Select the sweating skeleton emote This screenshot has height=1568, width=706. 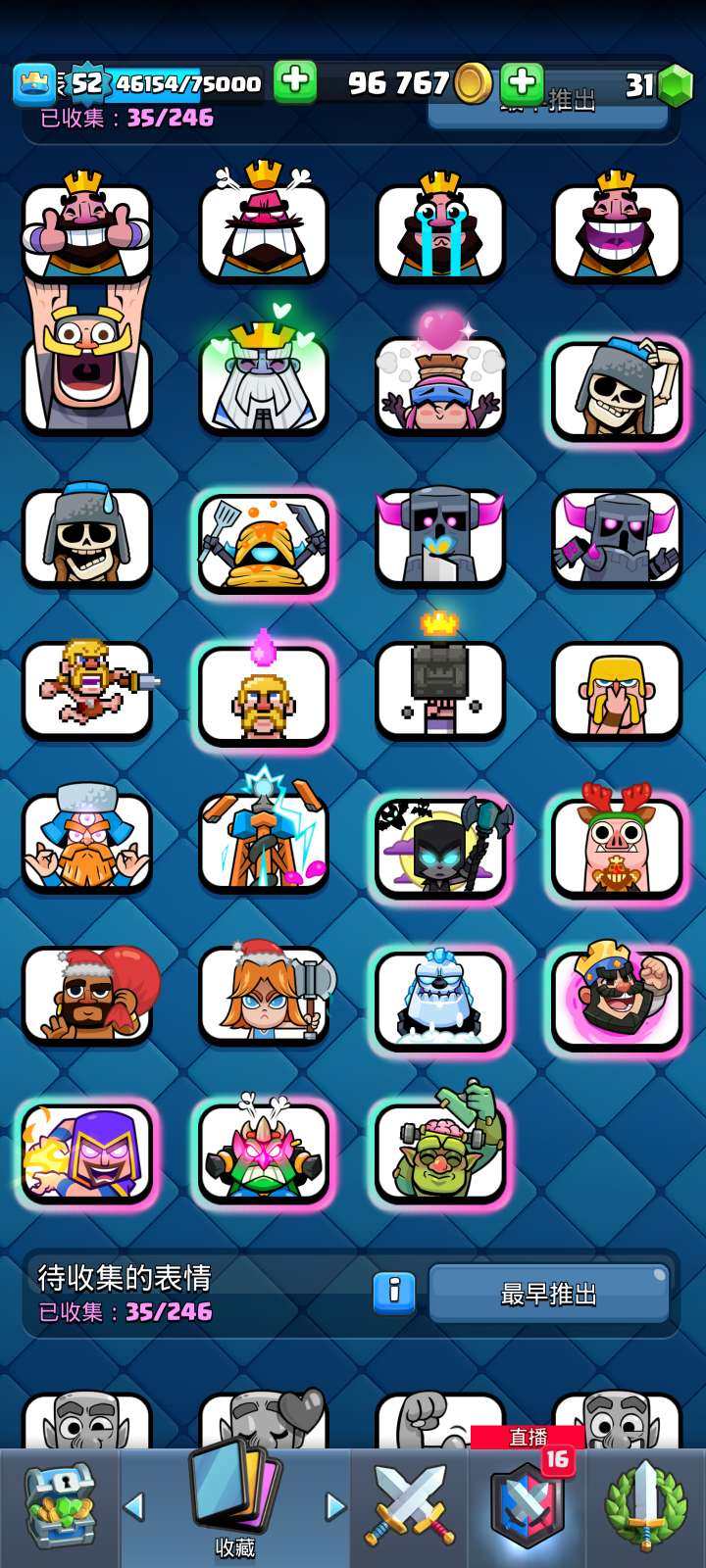(87, 537)
